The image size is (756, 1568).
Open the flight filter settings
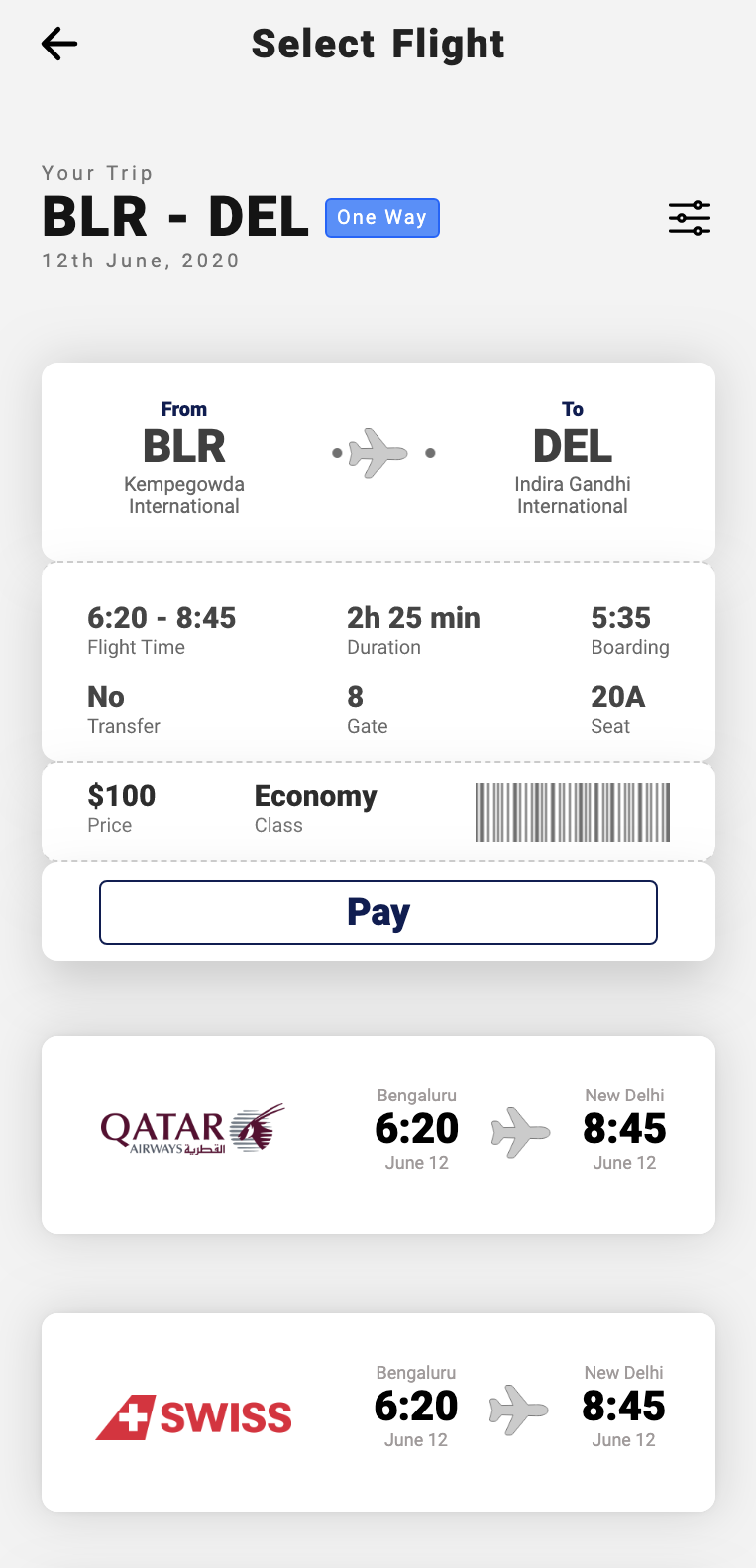pyautogui.click(x=690, y=218)
